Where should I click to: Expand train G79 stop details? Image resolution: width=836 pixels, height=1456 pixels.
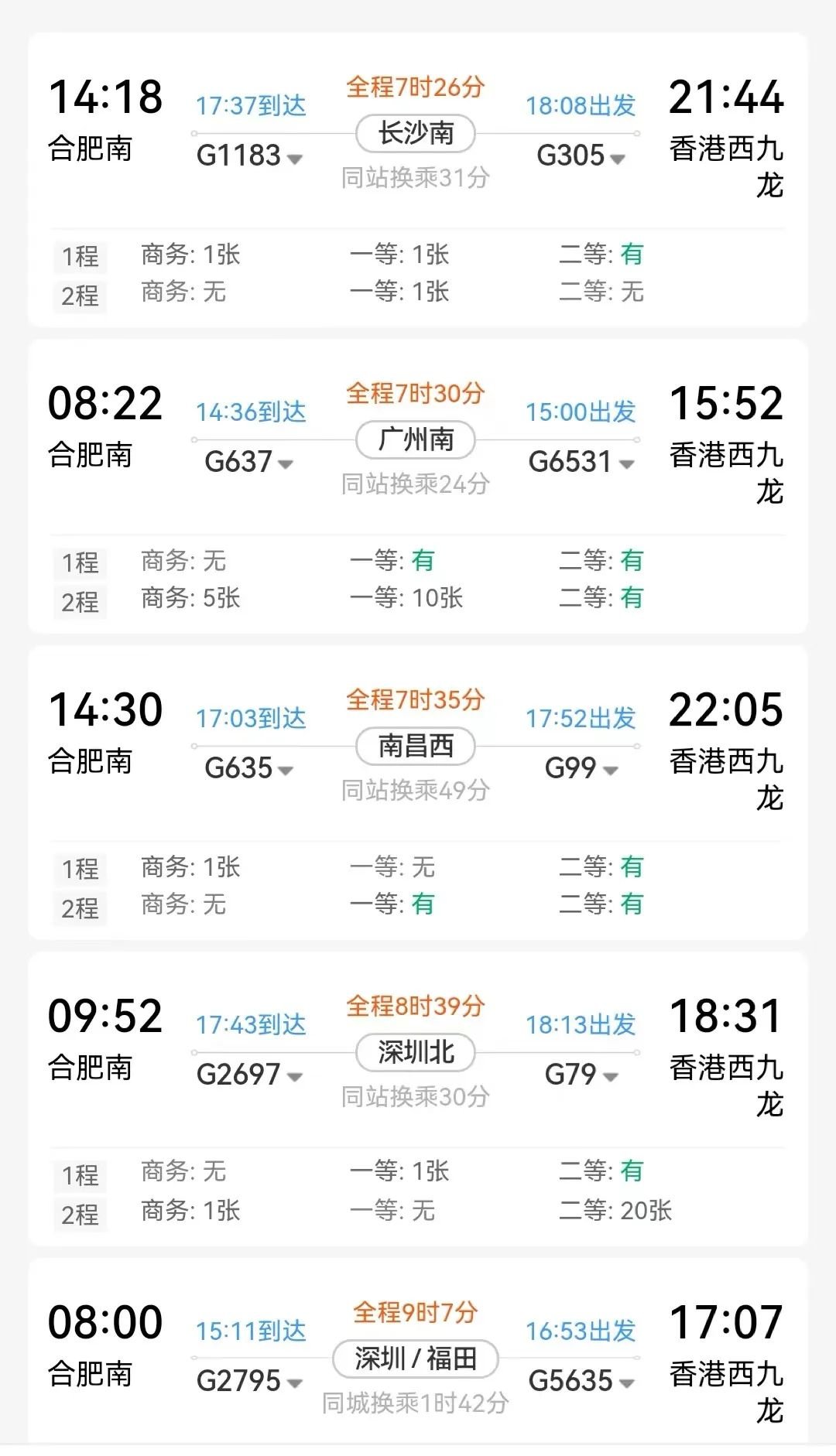(x=581, y=1075)
